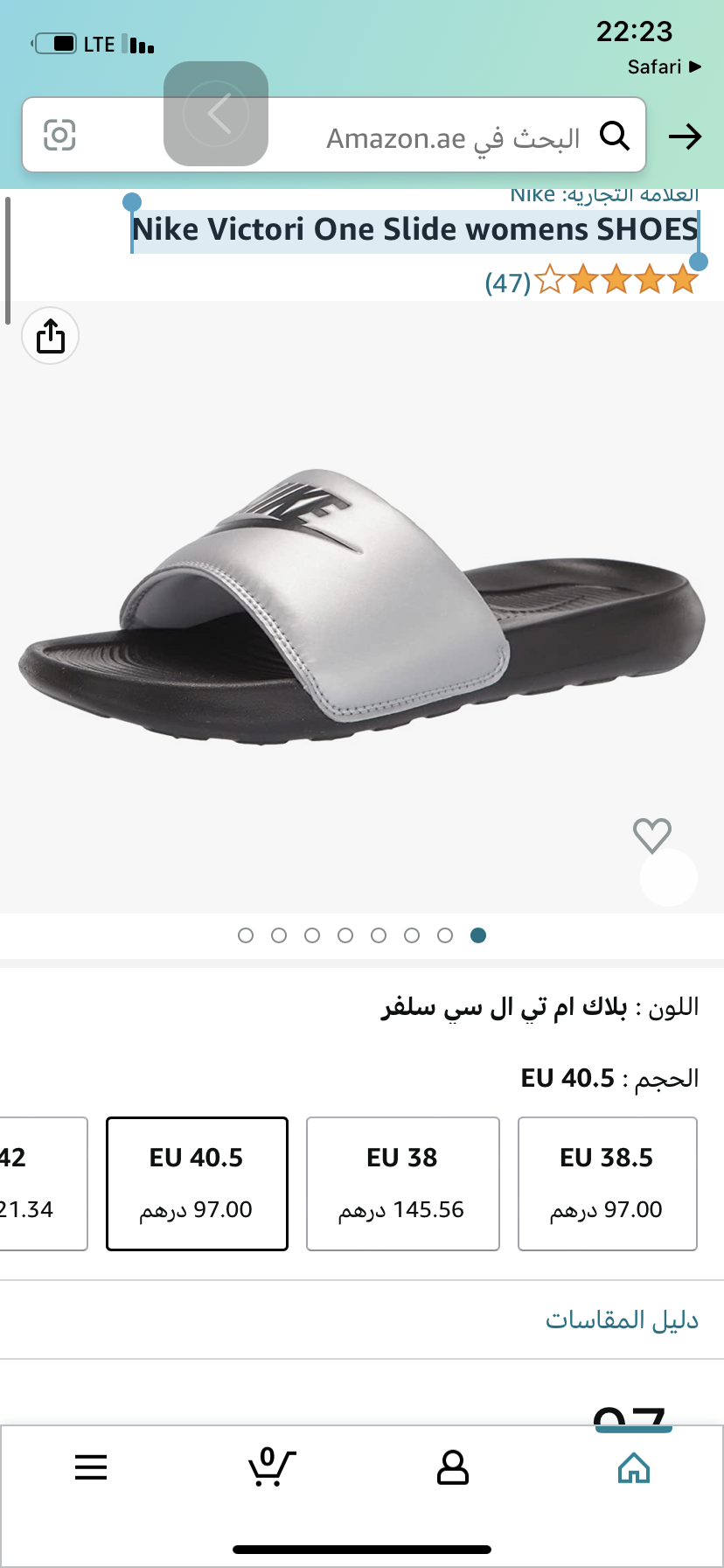Share this Nike slide product
Viewport: 724px width, 1568px height.
tap(51, 336)
